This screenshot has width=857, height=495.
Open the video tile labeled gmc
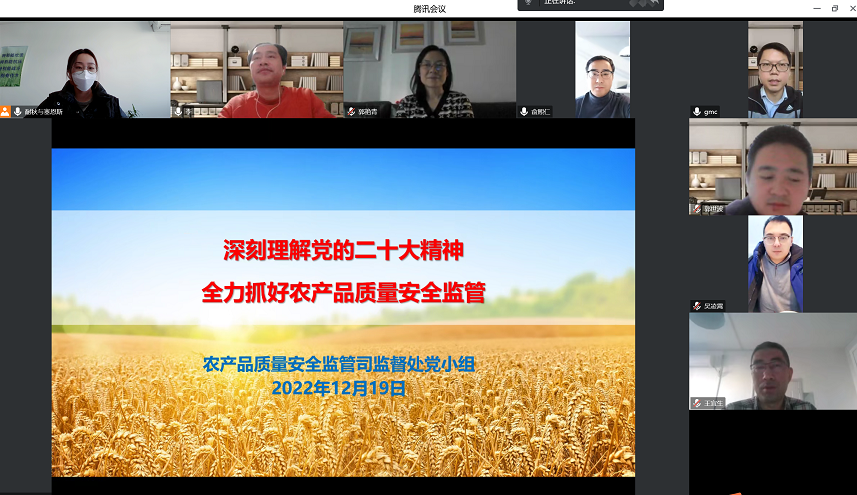click(x=775, y=69)
